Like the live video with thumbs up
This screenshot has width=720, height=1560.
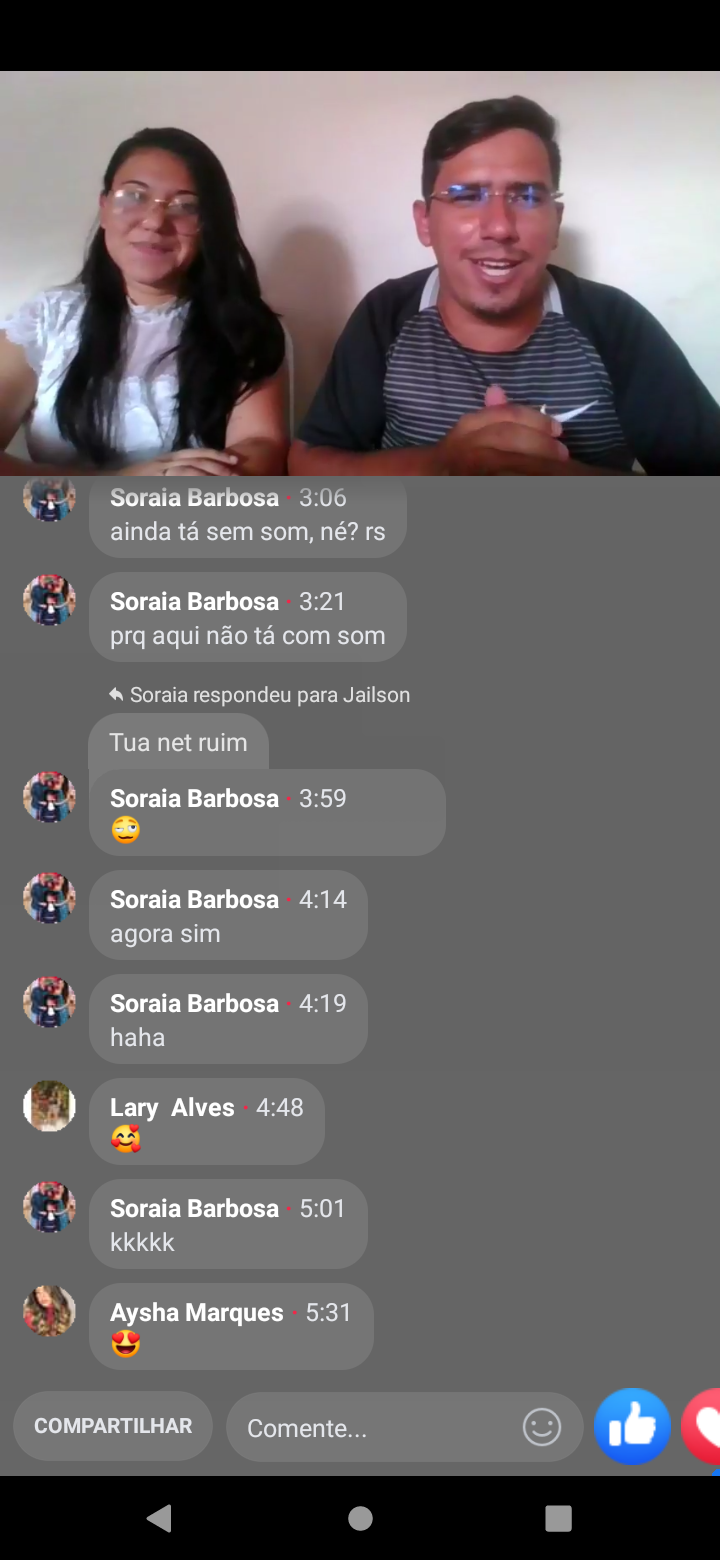pos(632,1427)
